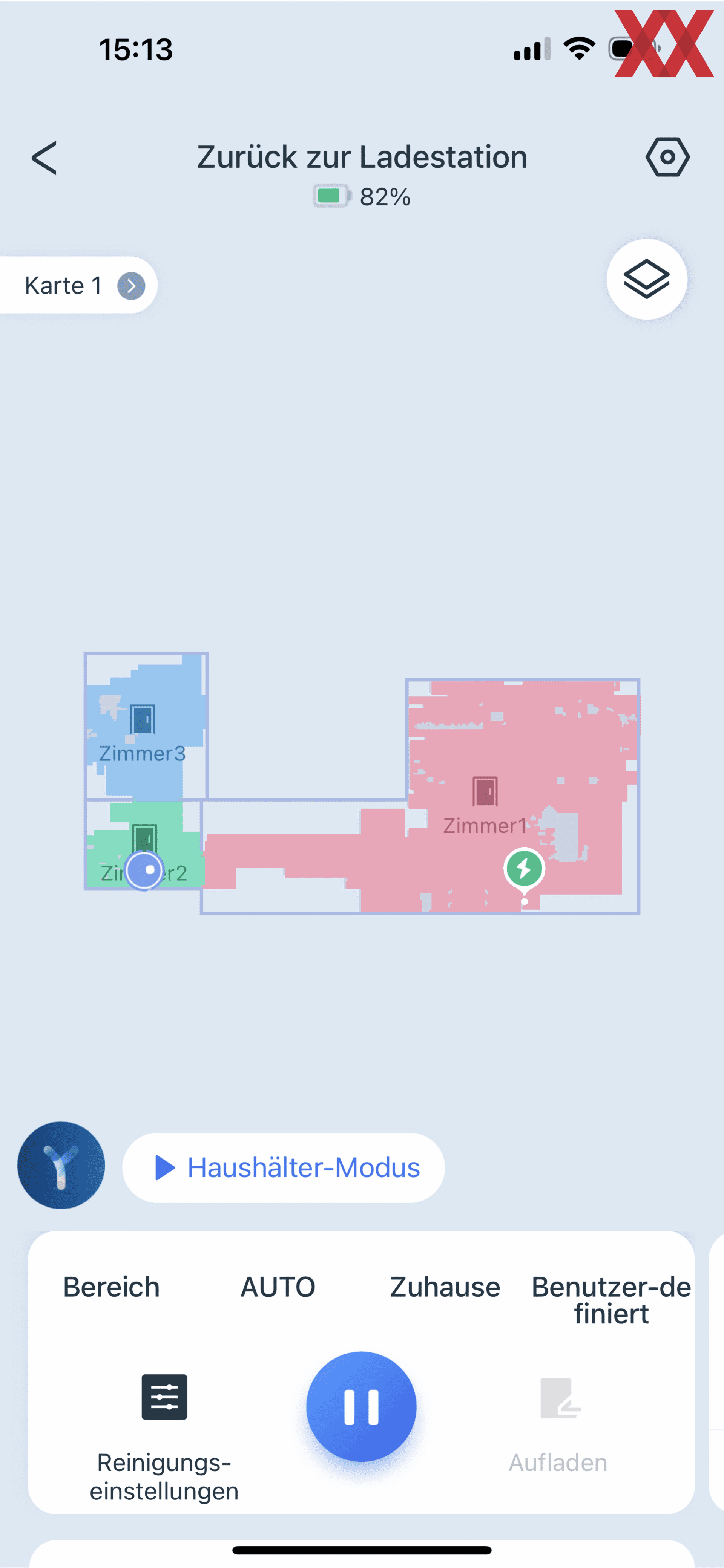Screen dimensions: 724x1568
Task: Open the map layers button
Action: pyautogui.click(x=647, y=279)
